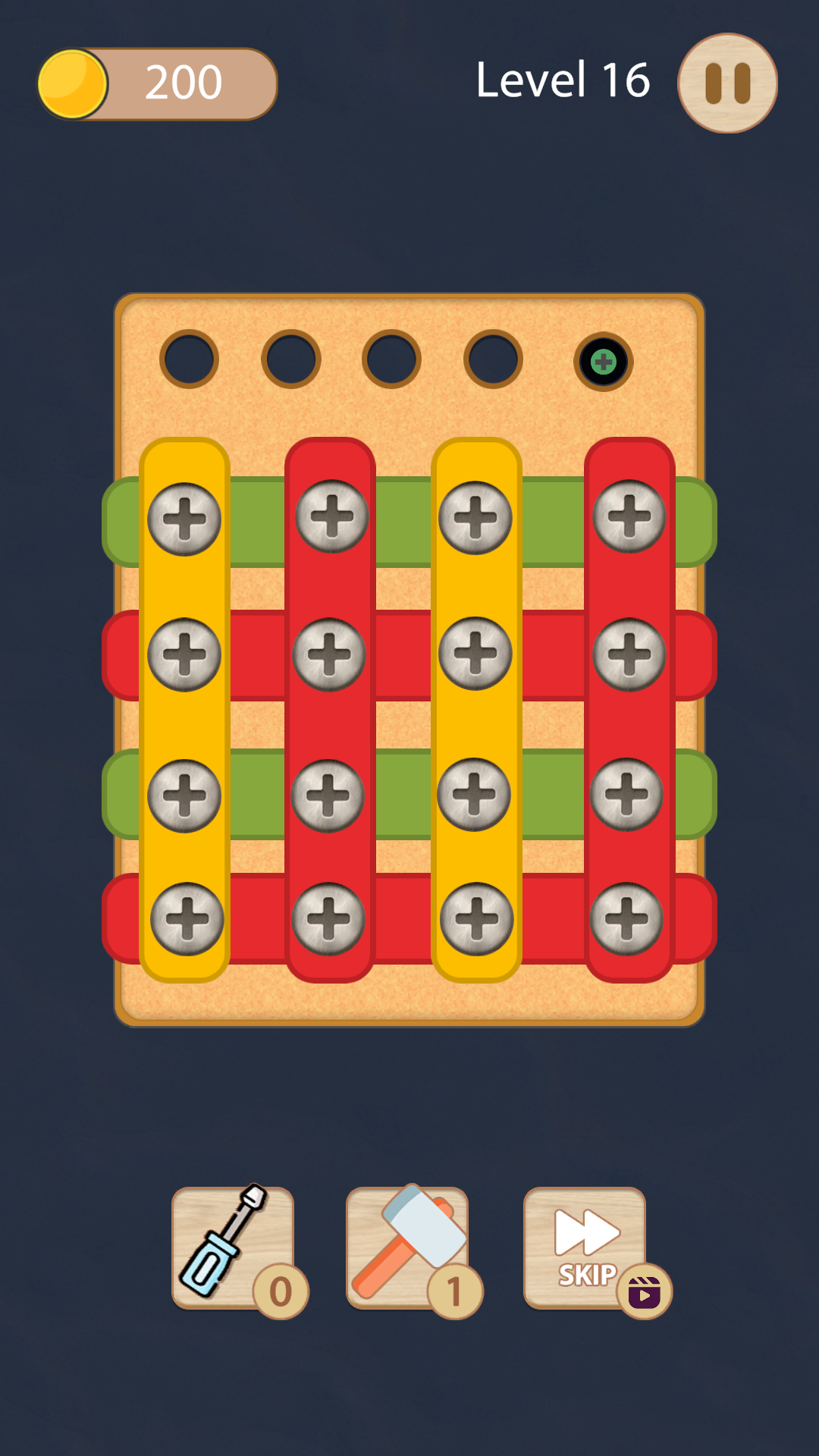Tap the screw in the top green plank's second column
The image size is (819, 1456).
click(x=330, y=516)
